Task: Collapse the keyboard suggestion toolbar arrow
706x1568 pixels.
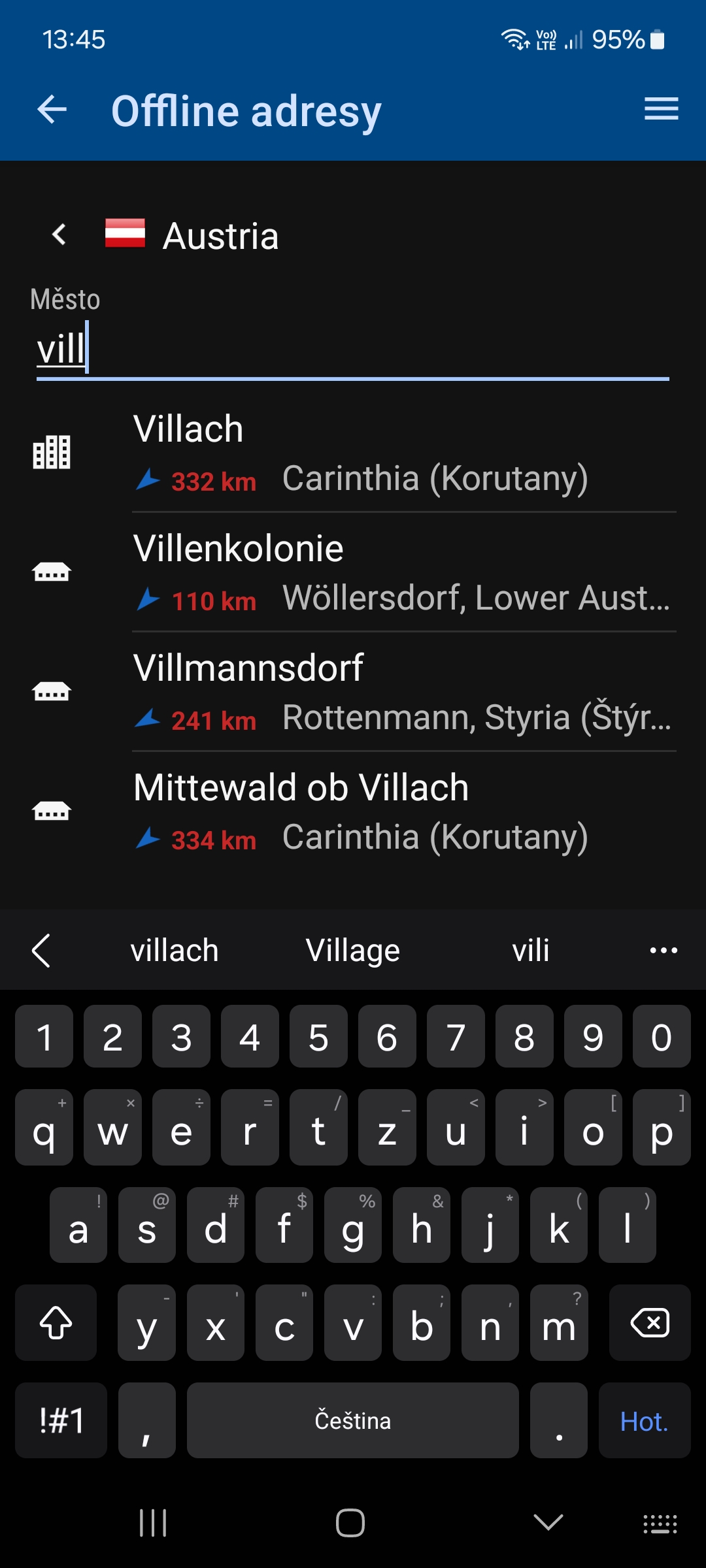Action: pos(41,951)
